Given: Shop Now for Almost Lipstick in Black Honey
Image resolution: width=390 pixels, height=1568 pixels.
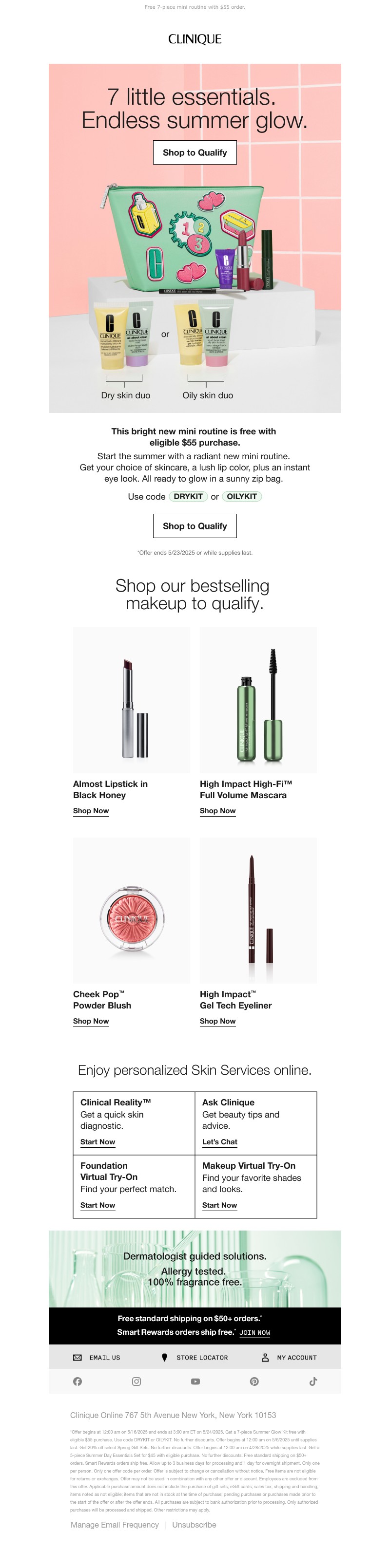Looking at the screenshot, I should point(91,811).
